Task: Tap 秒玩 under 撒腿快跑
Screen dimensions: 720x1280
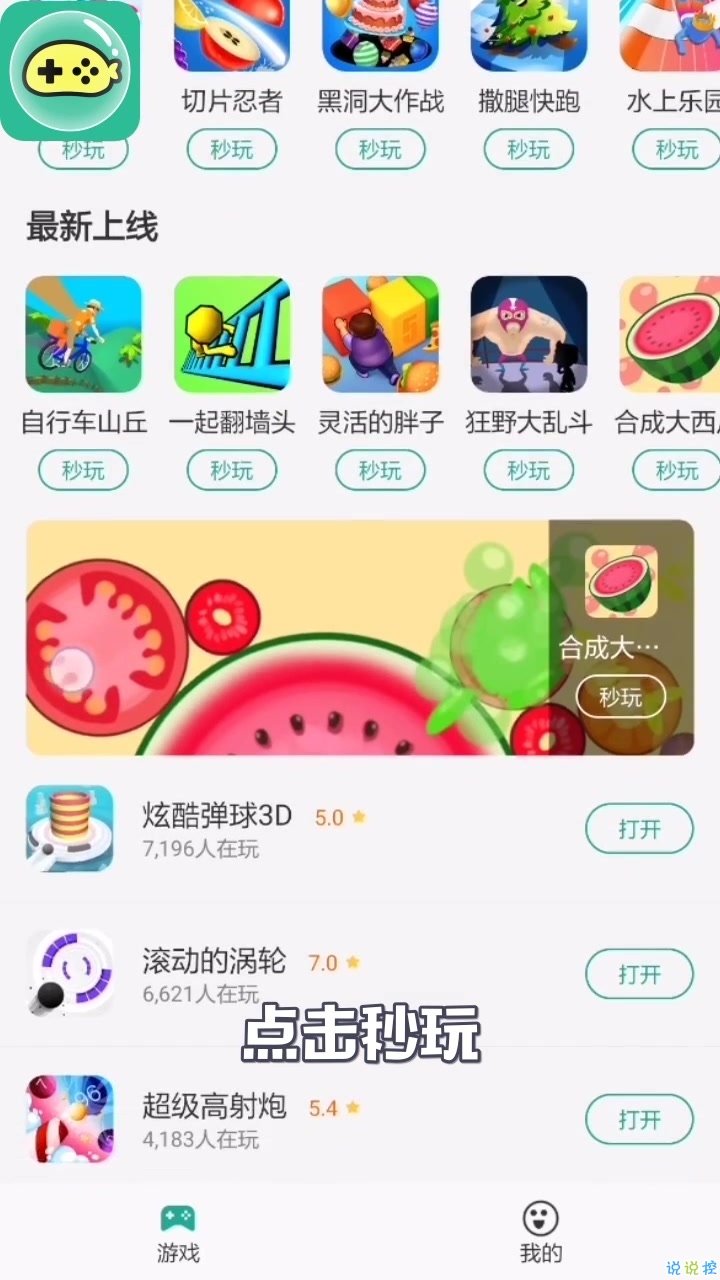Action: 529,150
